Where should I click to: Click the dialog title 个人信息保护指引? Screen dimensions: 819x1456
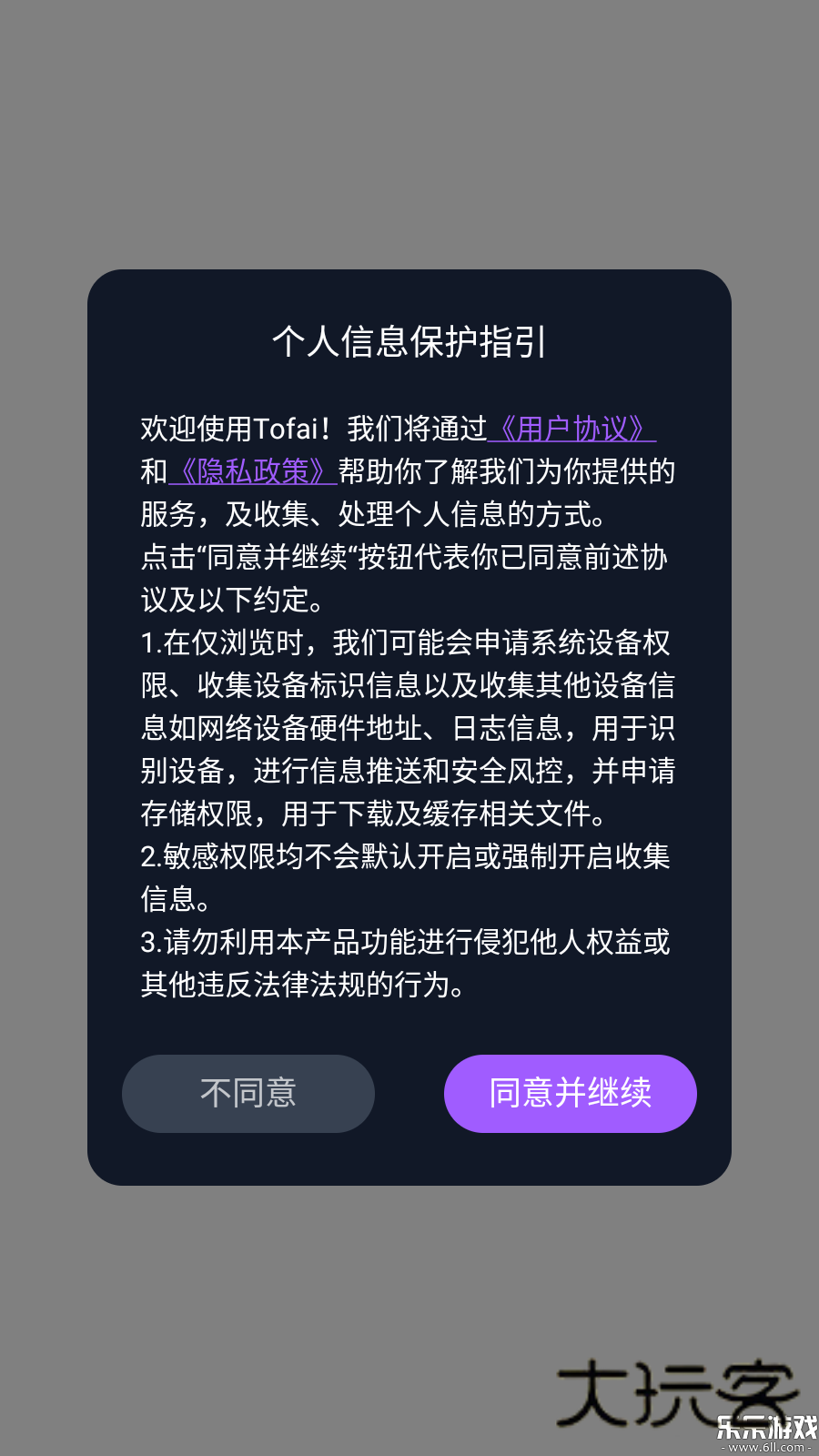409,343
